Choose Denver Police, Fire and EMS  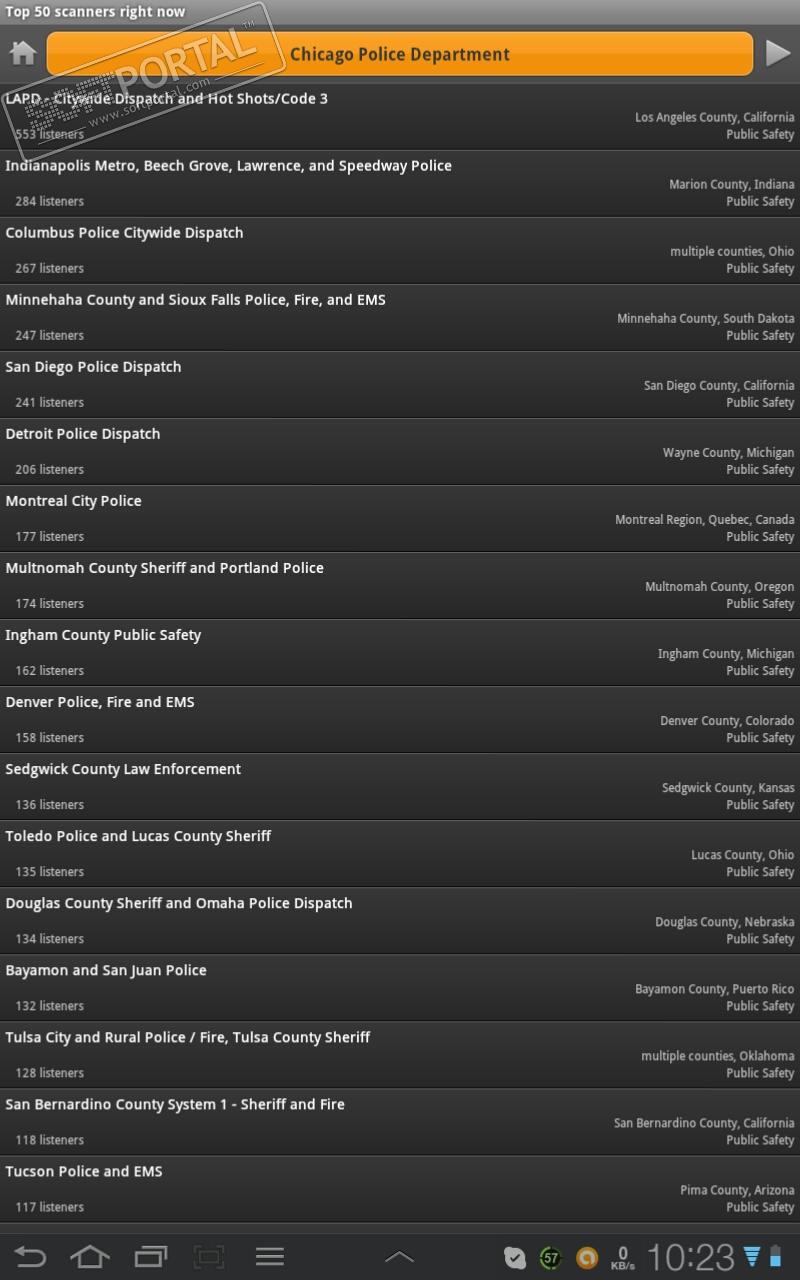400,719
